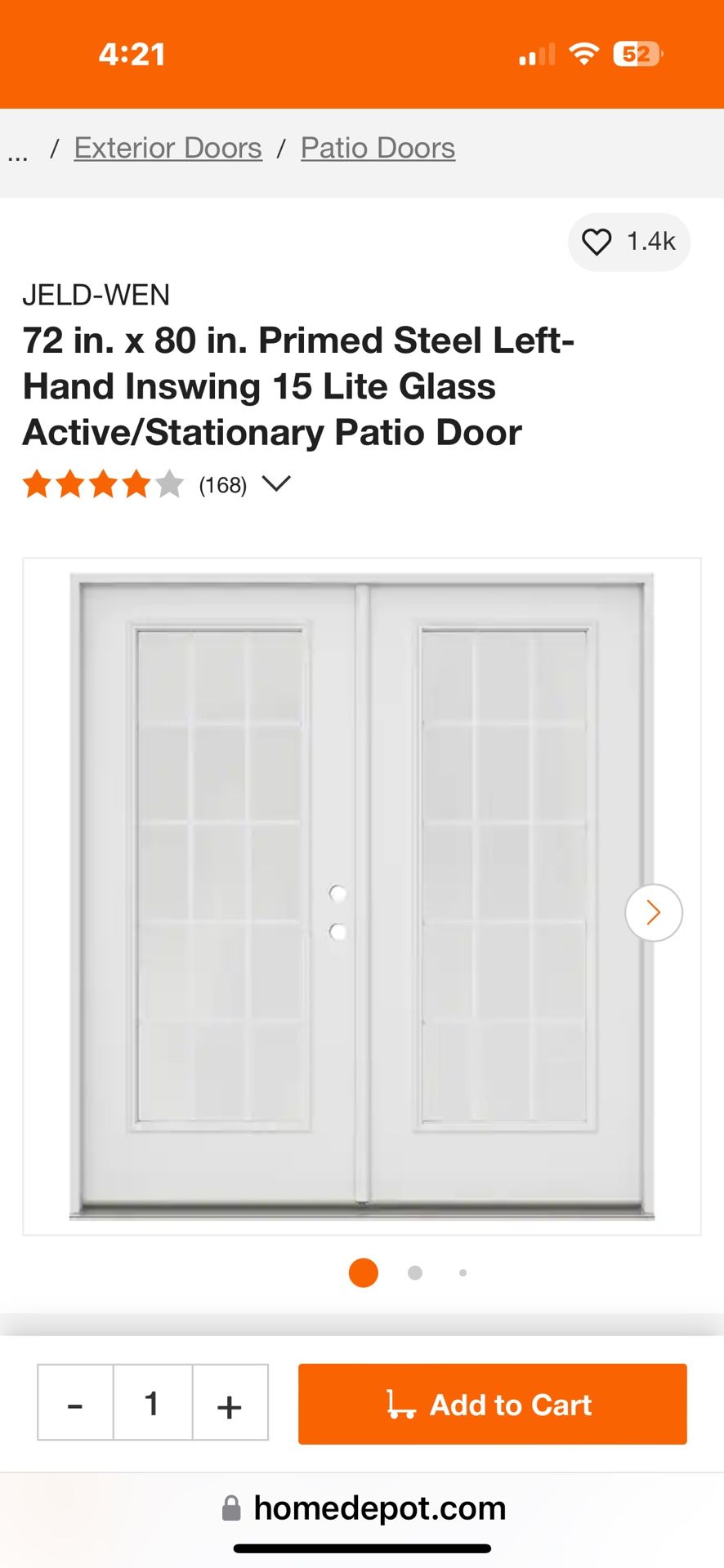Tap the homedepot.com address bar
Viewport: 724px width, 1568px height.
pyautogui.click(x=364, y=1508)
